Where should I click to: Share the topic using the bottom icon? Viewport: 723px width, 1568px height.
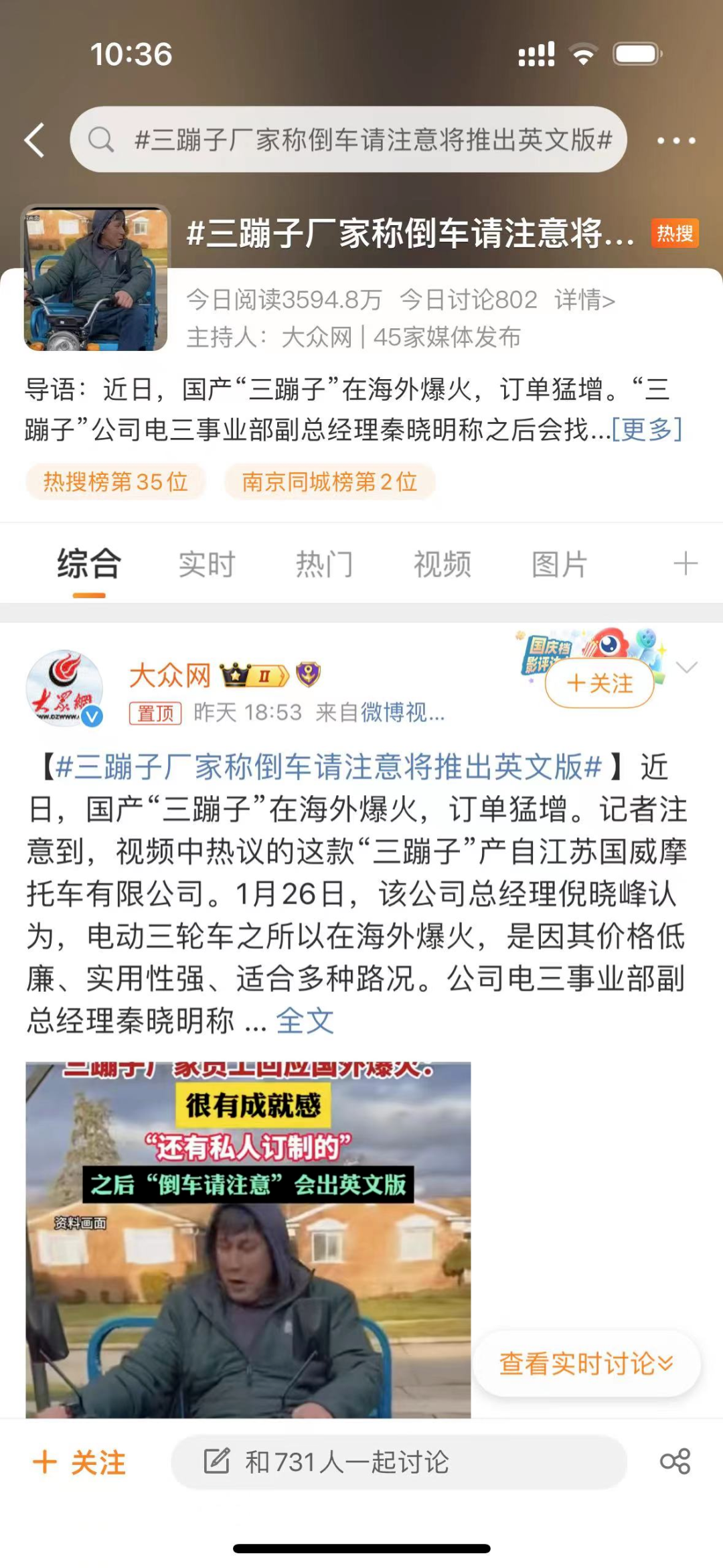(675, 1462)
